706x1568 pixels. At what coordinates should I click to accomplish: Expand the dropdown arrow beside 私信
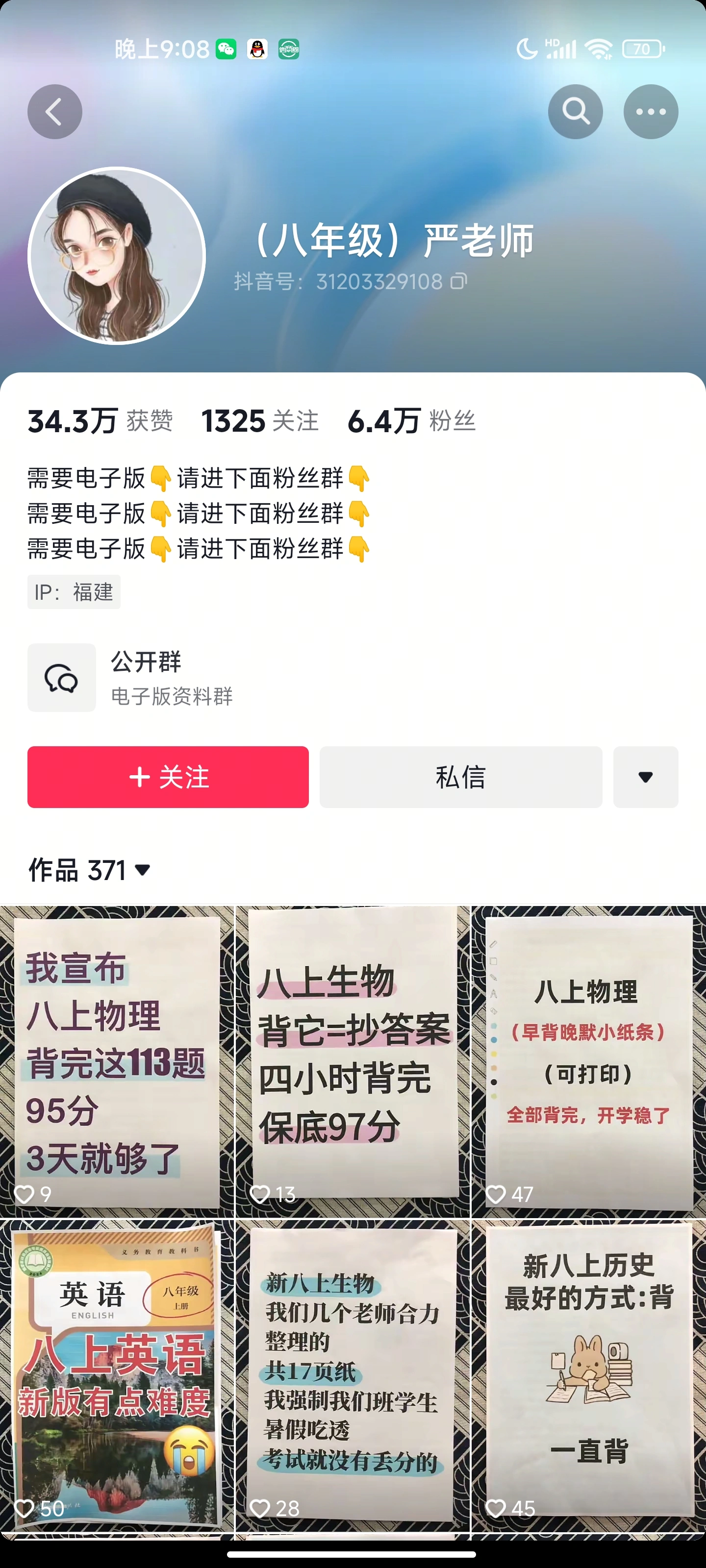[x=646, y=777]
